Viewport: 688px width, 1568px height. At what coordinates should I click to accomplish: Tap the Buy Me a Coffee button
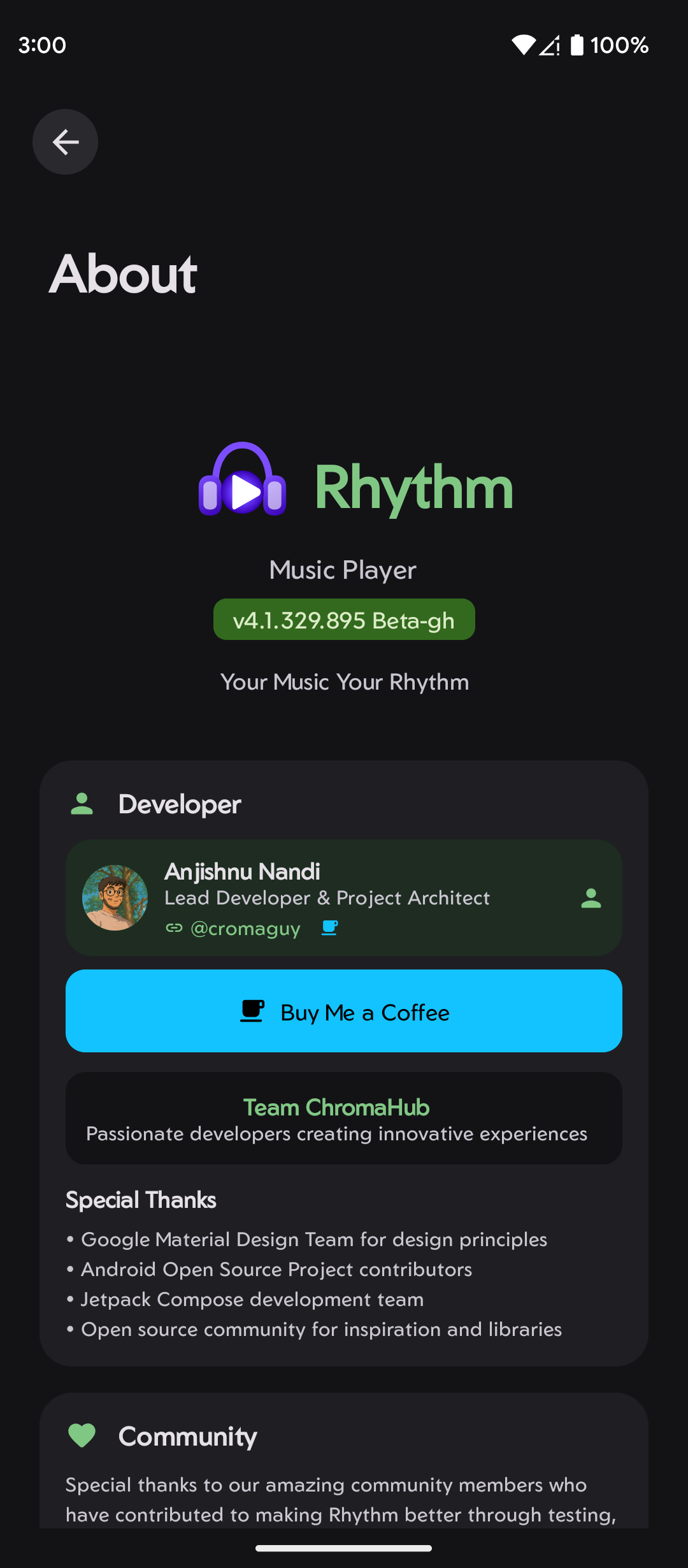pos(344,1012)
